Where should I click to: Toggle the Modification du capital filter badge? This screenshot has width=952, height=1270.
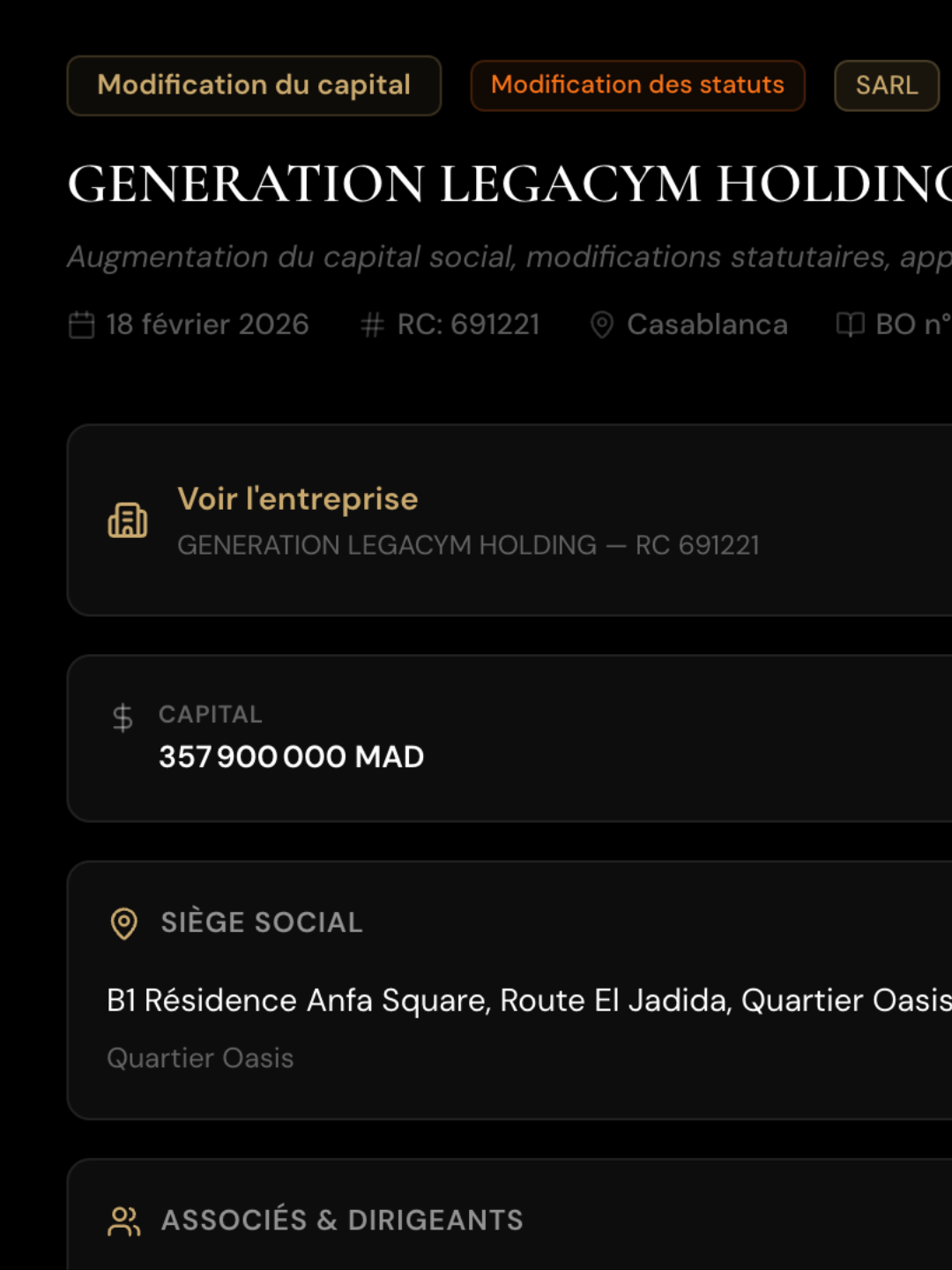pos(255,85)
